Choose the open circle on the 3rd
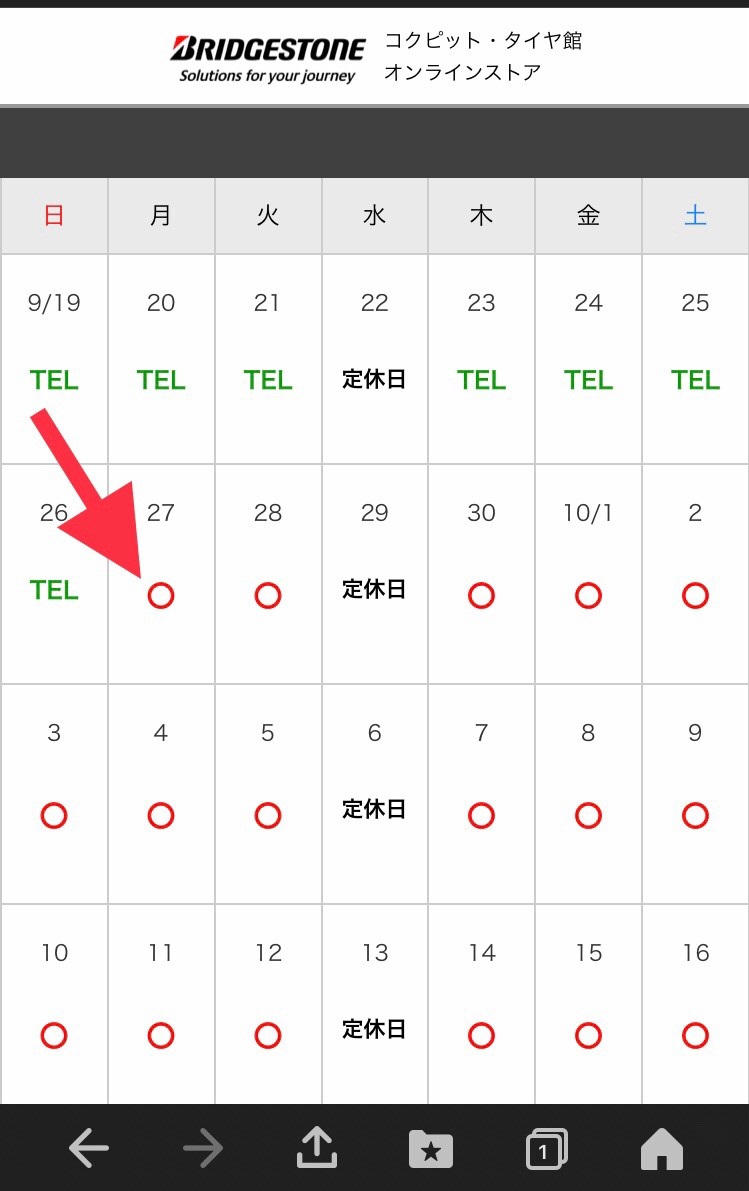Screen dimensions: 749x1191 (x=54, y=816)
